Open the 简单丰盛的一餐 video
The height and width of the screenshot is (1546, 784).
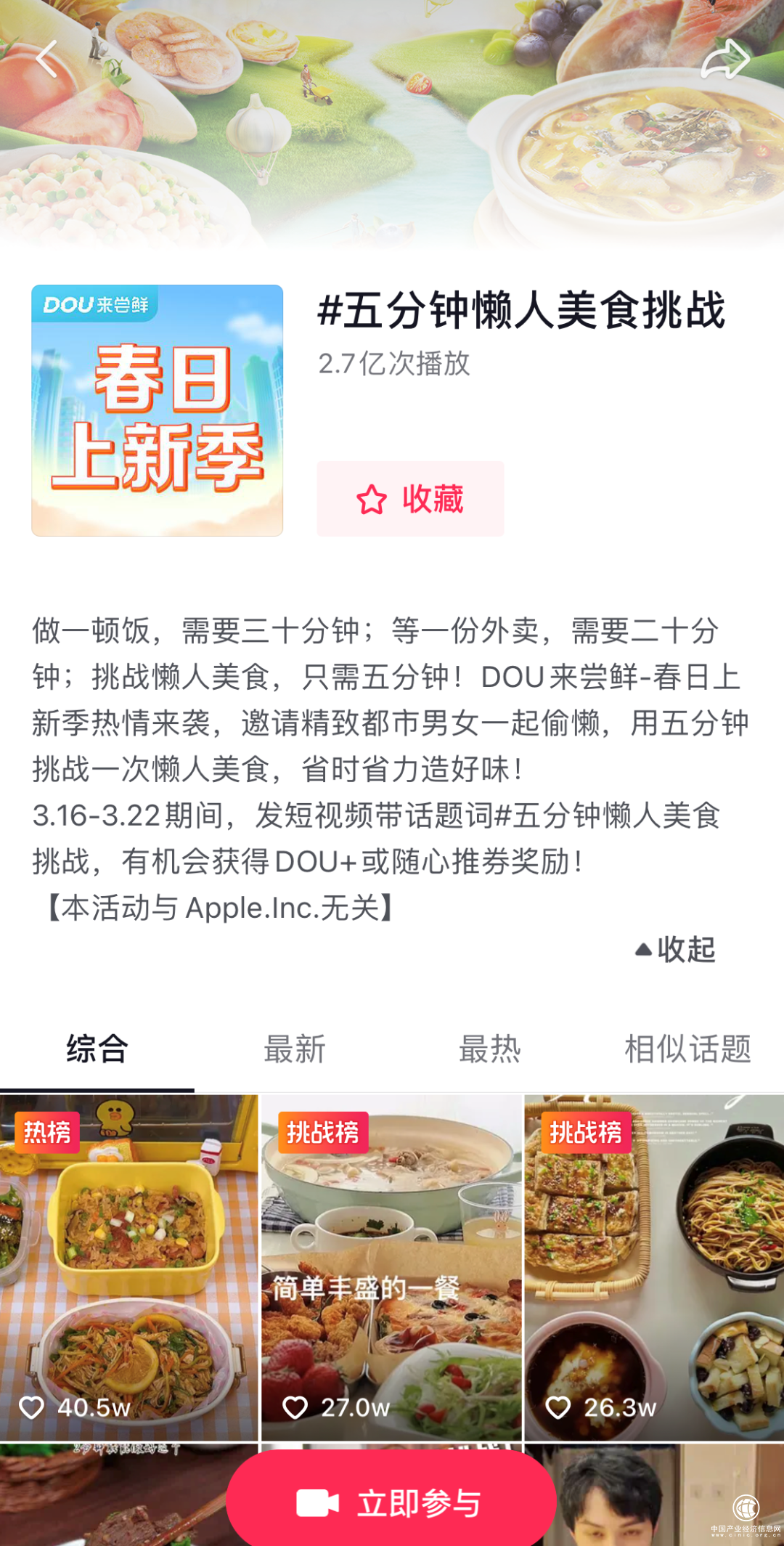(x=391, y=1267)
